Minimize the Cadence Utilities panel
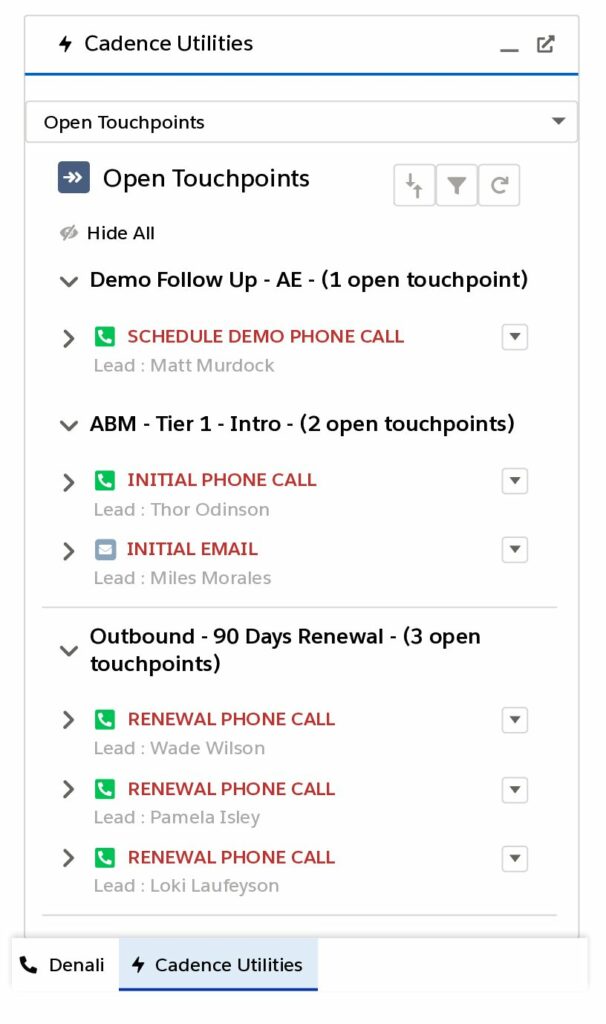The width and height of the screenshot is (606, 1024). click(509, 47)
